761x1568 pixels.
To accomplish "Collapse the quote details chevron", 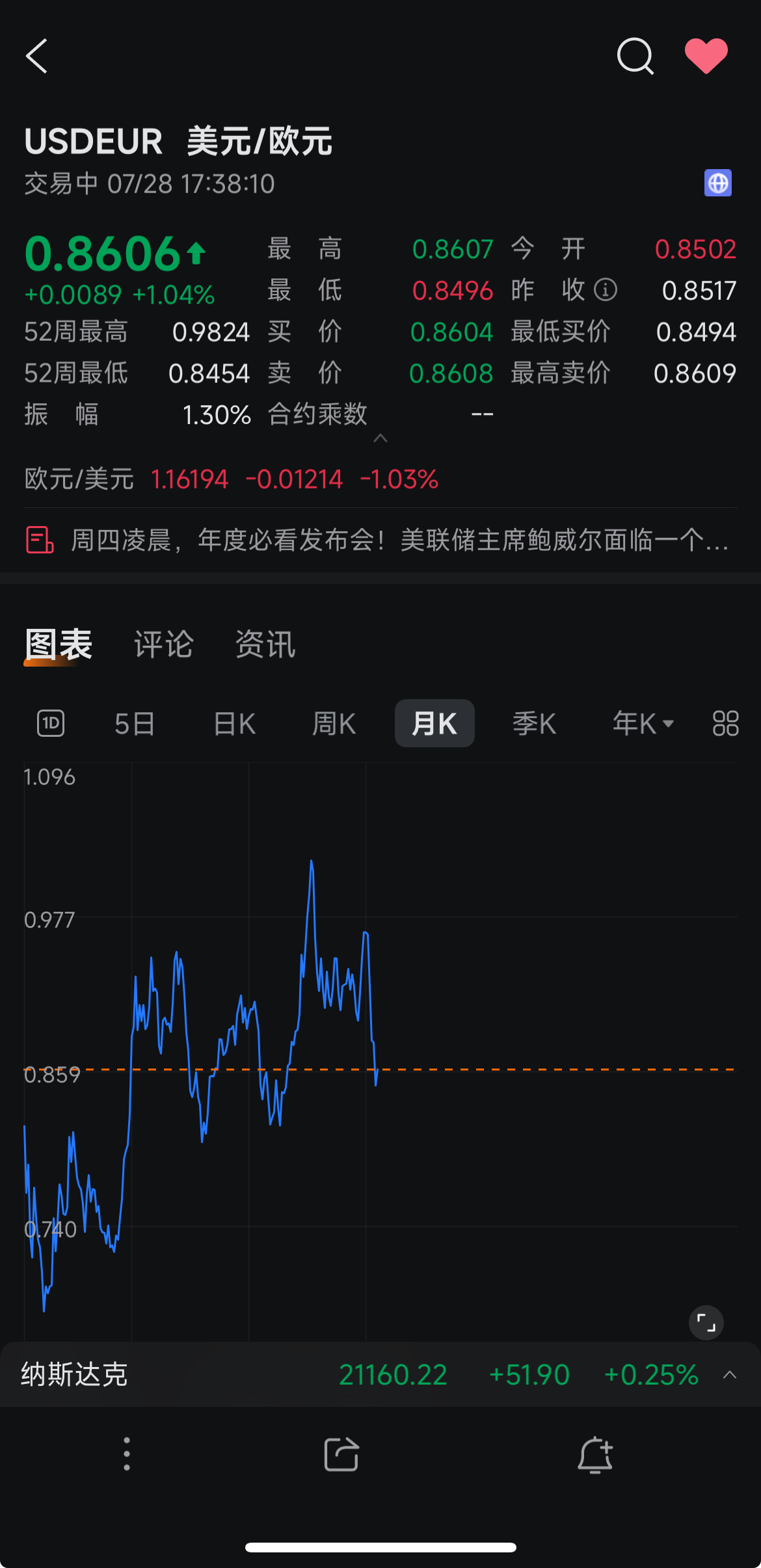I will pyautogui.click(x=380, y=438).
